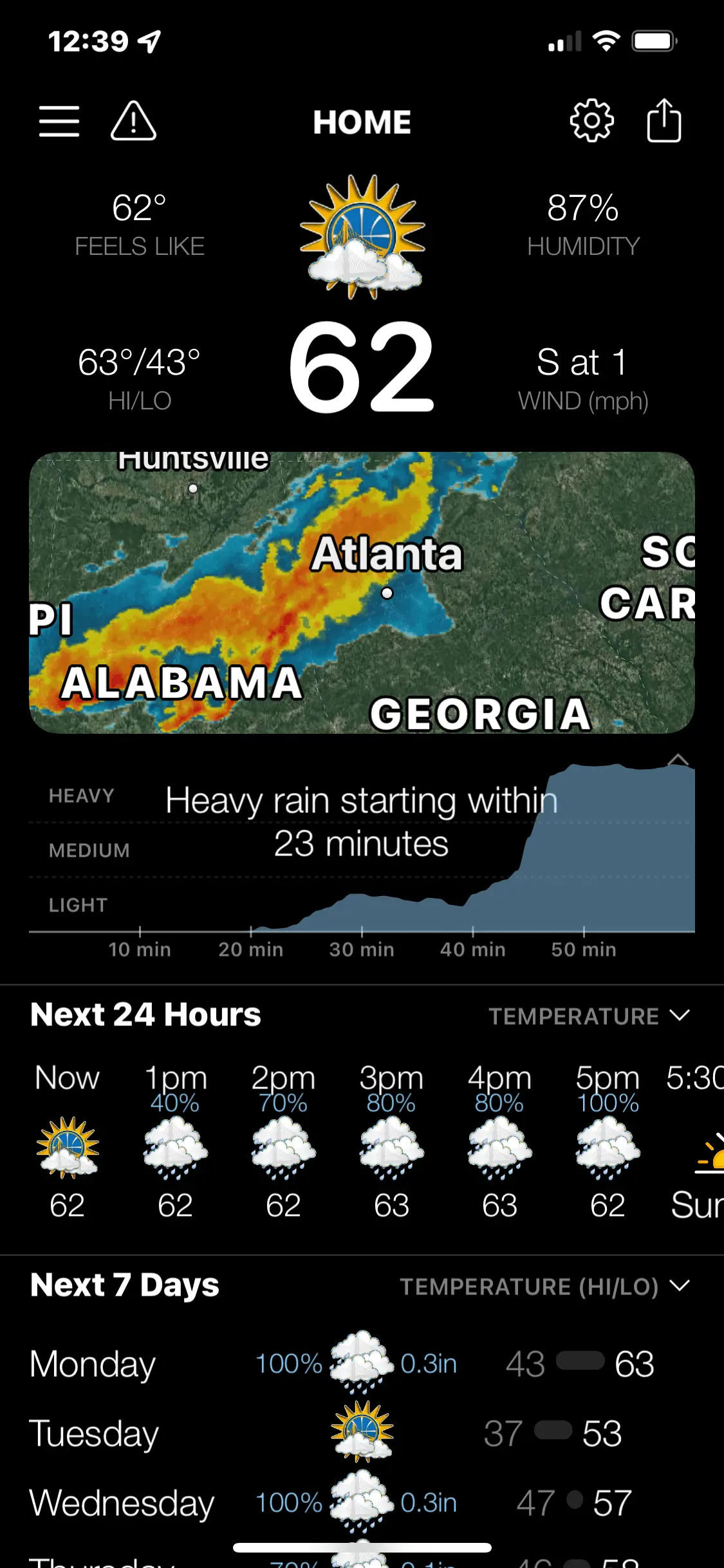Open the radar map of Atlanta
The image size is (724, 1568).
pos(362,592)
